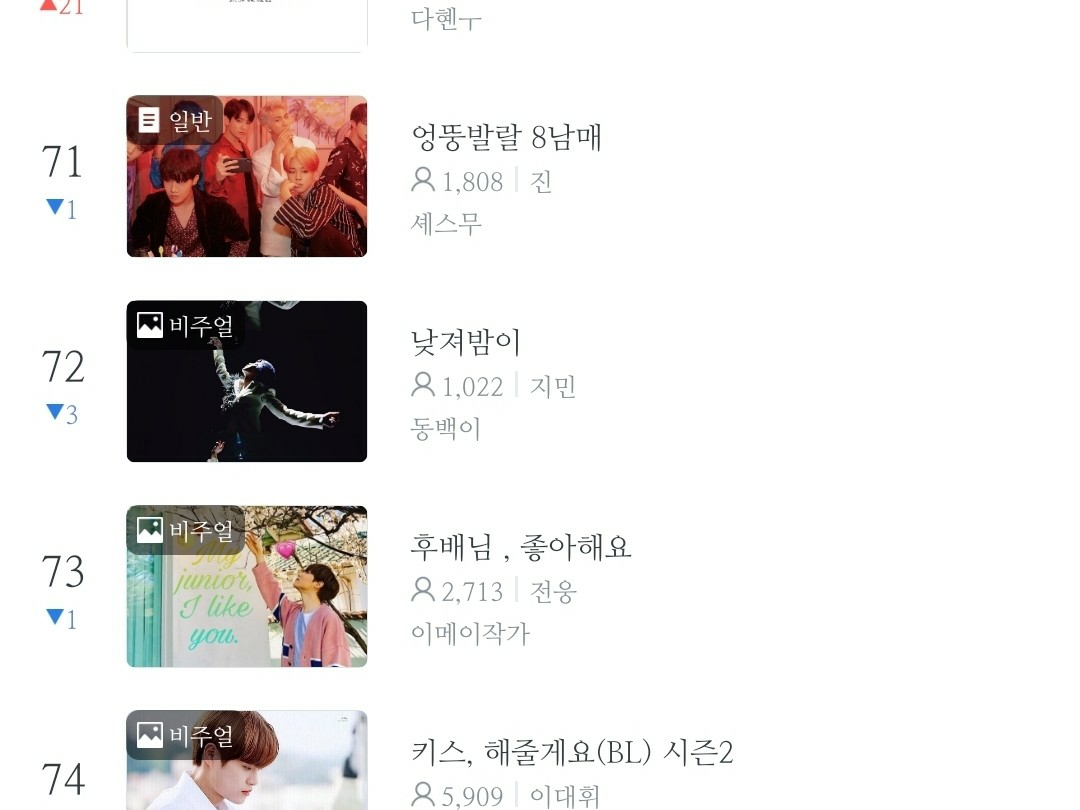Open 키스, 해줄게요(BL) 시즌2
The width and height of the screenshot is (1080, 810).
(571, 752)
